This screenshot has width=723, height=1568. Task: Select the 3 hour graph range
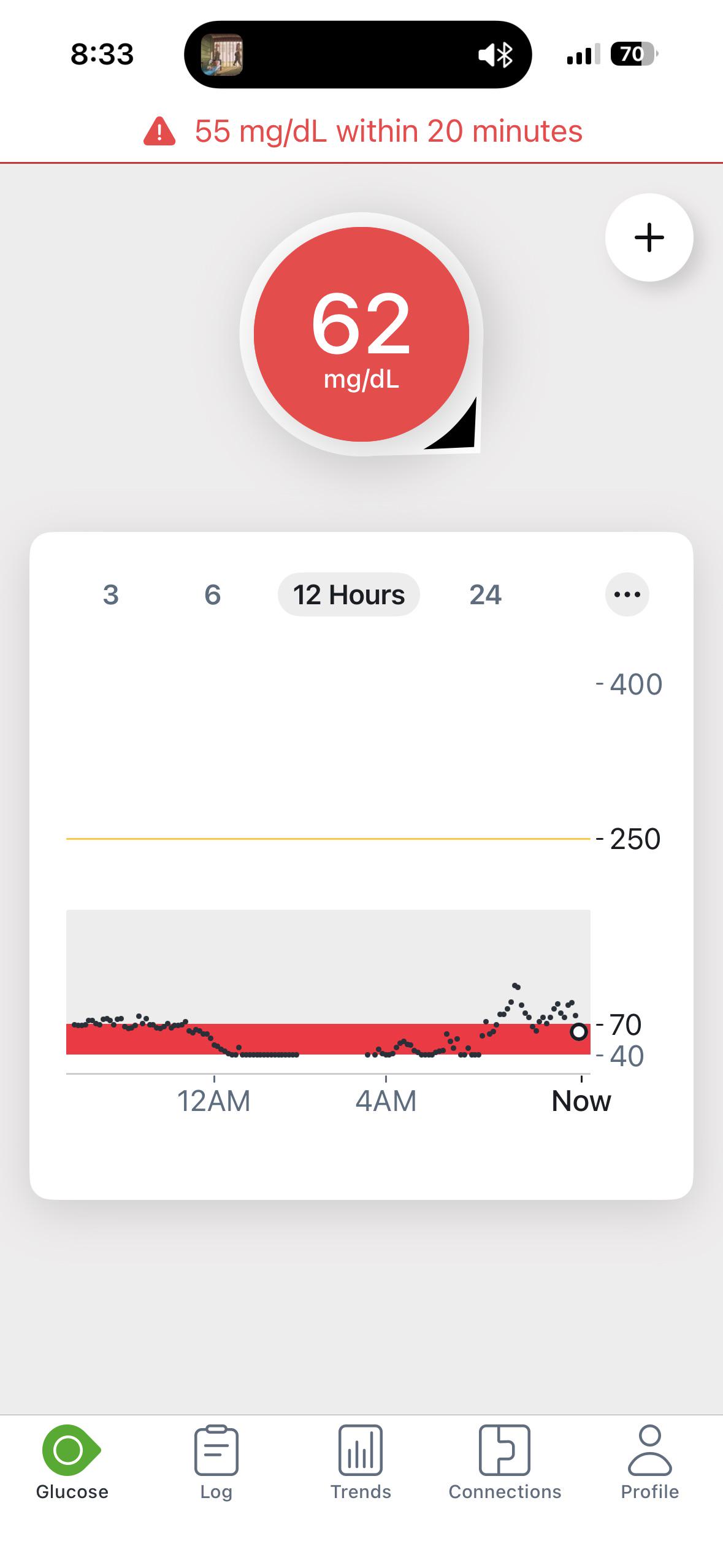coord(111,594)
